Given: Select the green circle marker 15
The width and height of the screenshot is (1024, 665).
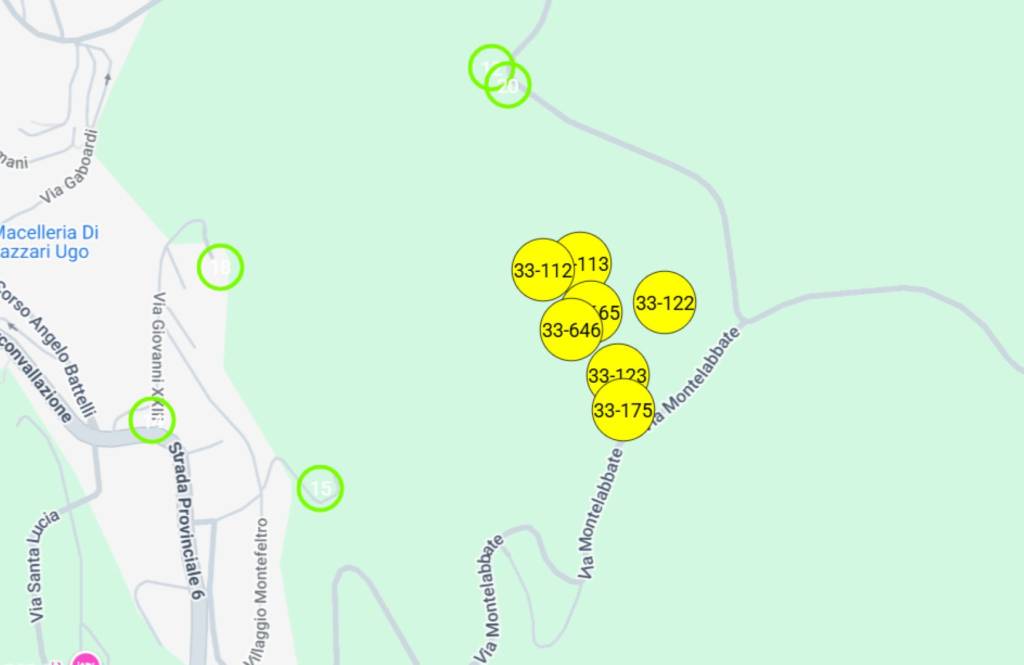Looking at the screenshot, I should pos(320,489).
